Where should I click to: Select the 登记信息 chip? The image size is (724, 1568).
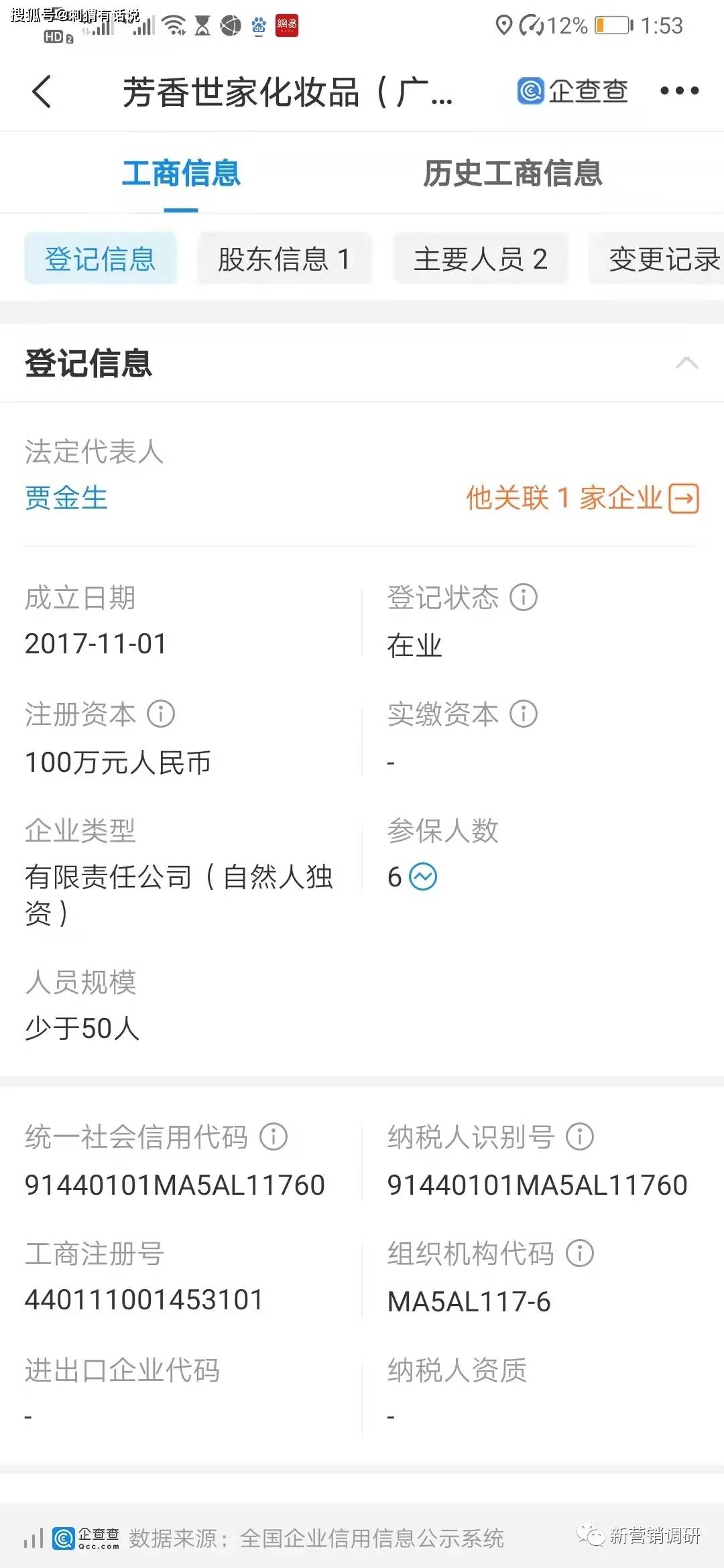click(x=101, y=259)
